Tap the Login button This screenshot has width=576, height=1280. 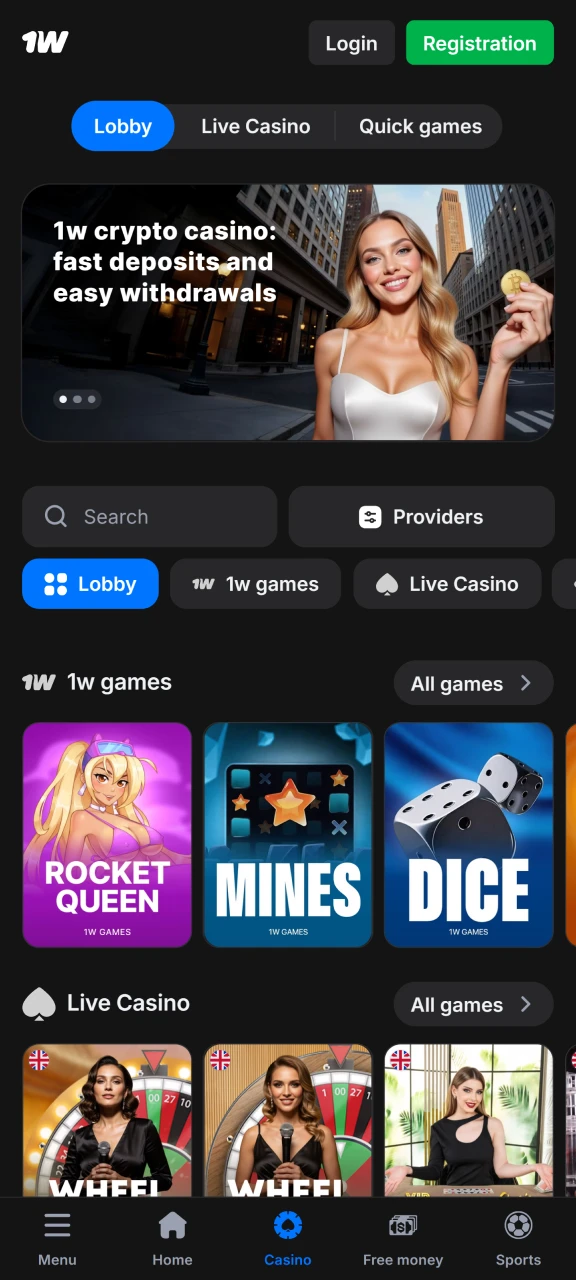click(x=351, y=43)
